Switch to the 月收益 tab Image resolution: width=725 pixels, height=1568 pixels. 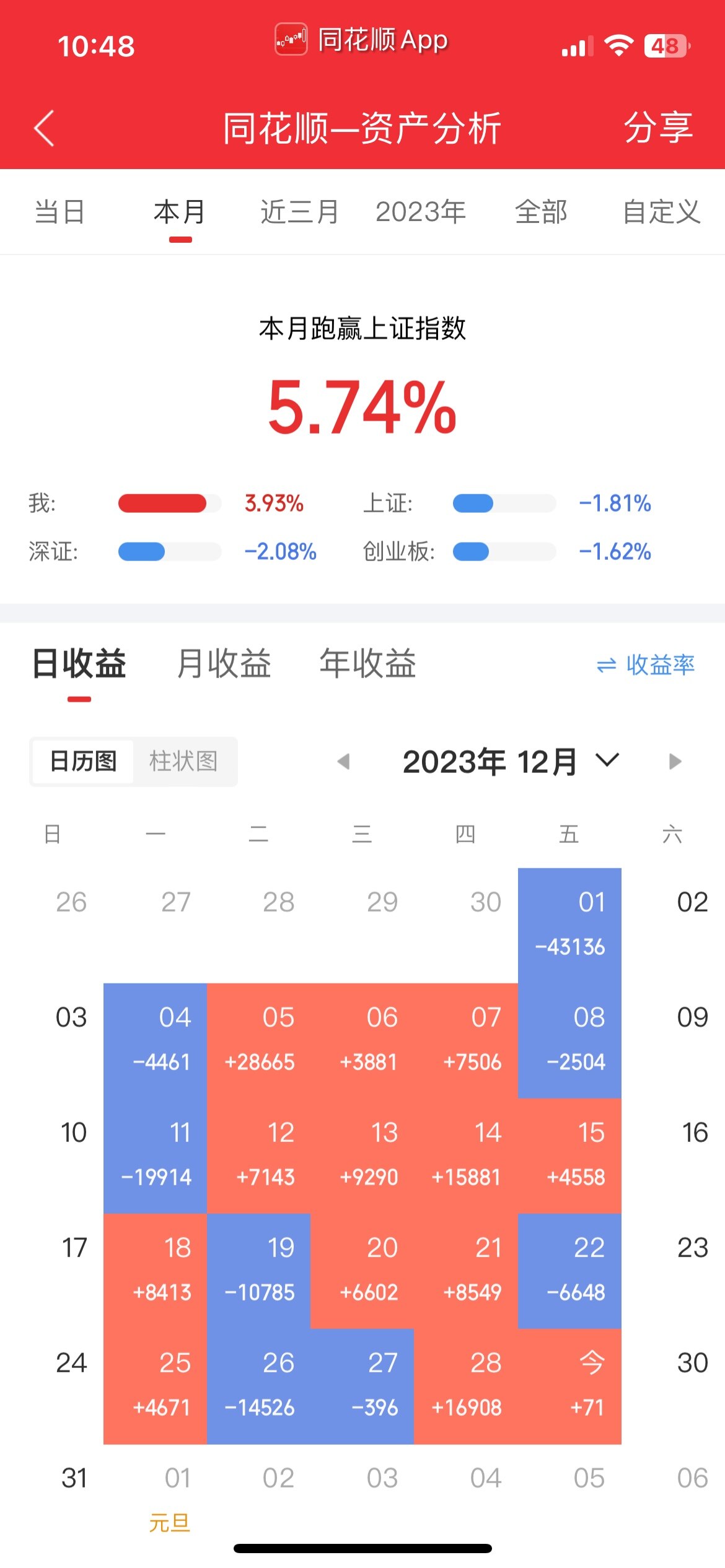(224, 663)
